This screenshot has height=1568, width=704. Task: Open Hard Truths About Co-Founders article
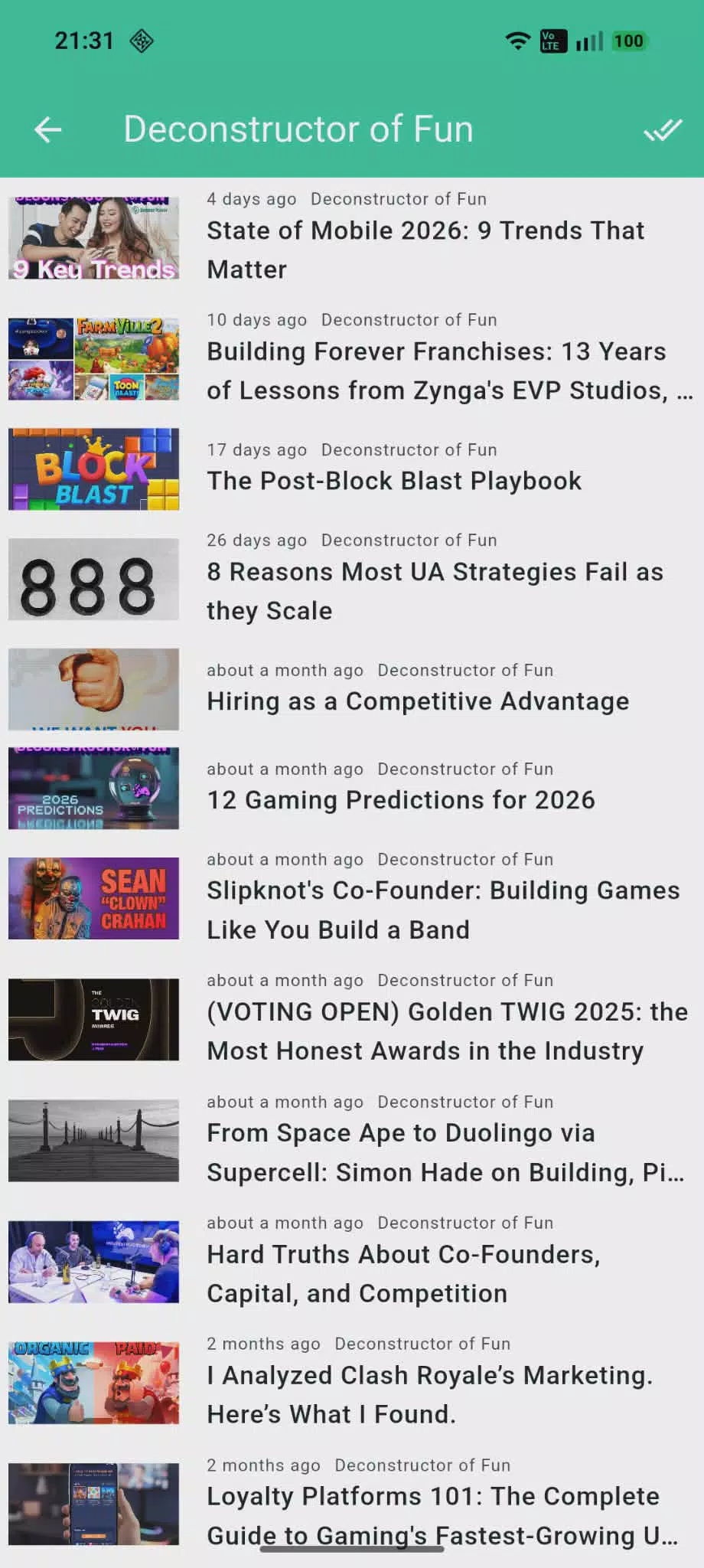352,1262
